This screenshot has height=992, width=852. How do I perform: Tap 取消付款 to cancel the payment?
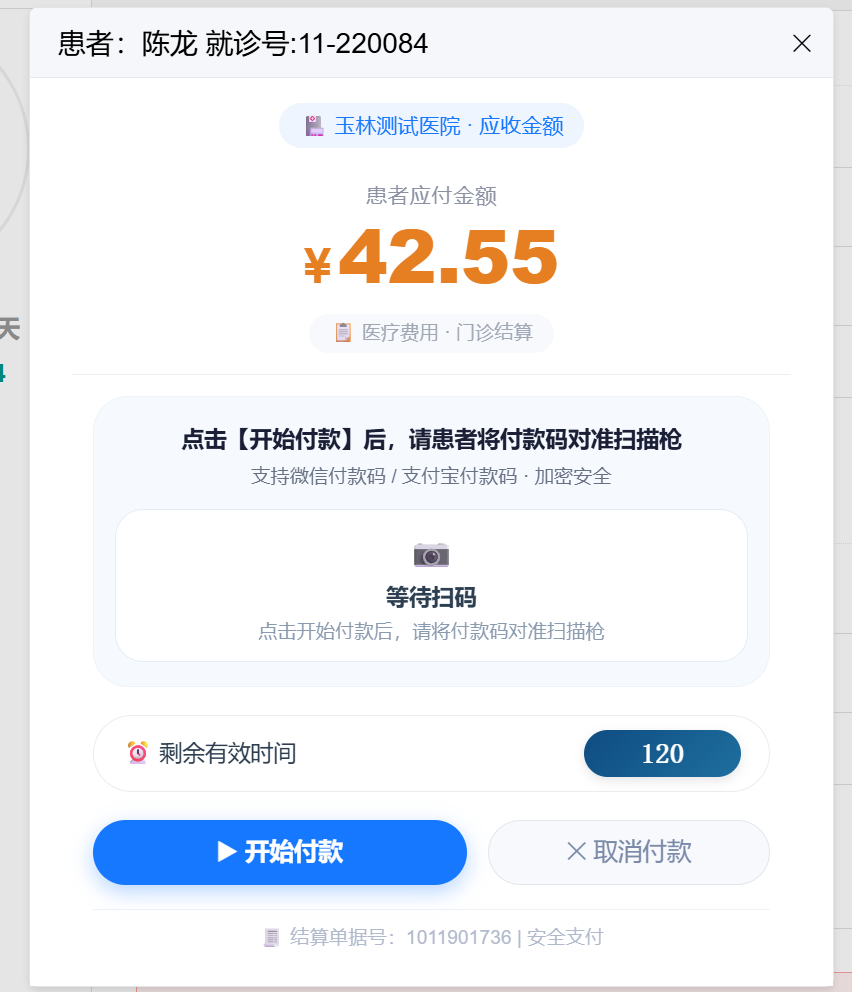click(628, 852)
